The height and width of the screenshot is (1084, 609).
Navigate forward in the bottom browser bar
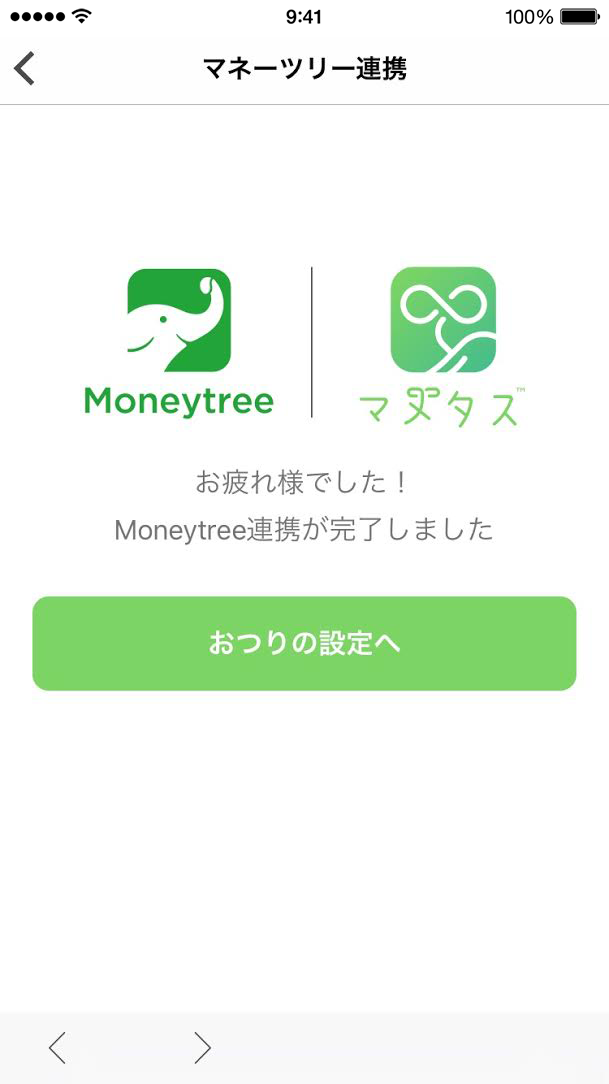click(x=202, y=1047)
